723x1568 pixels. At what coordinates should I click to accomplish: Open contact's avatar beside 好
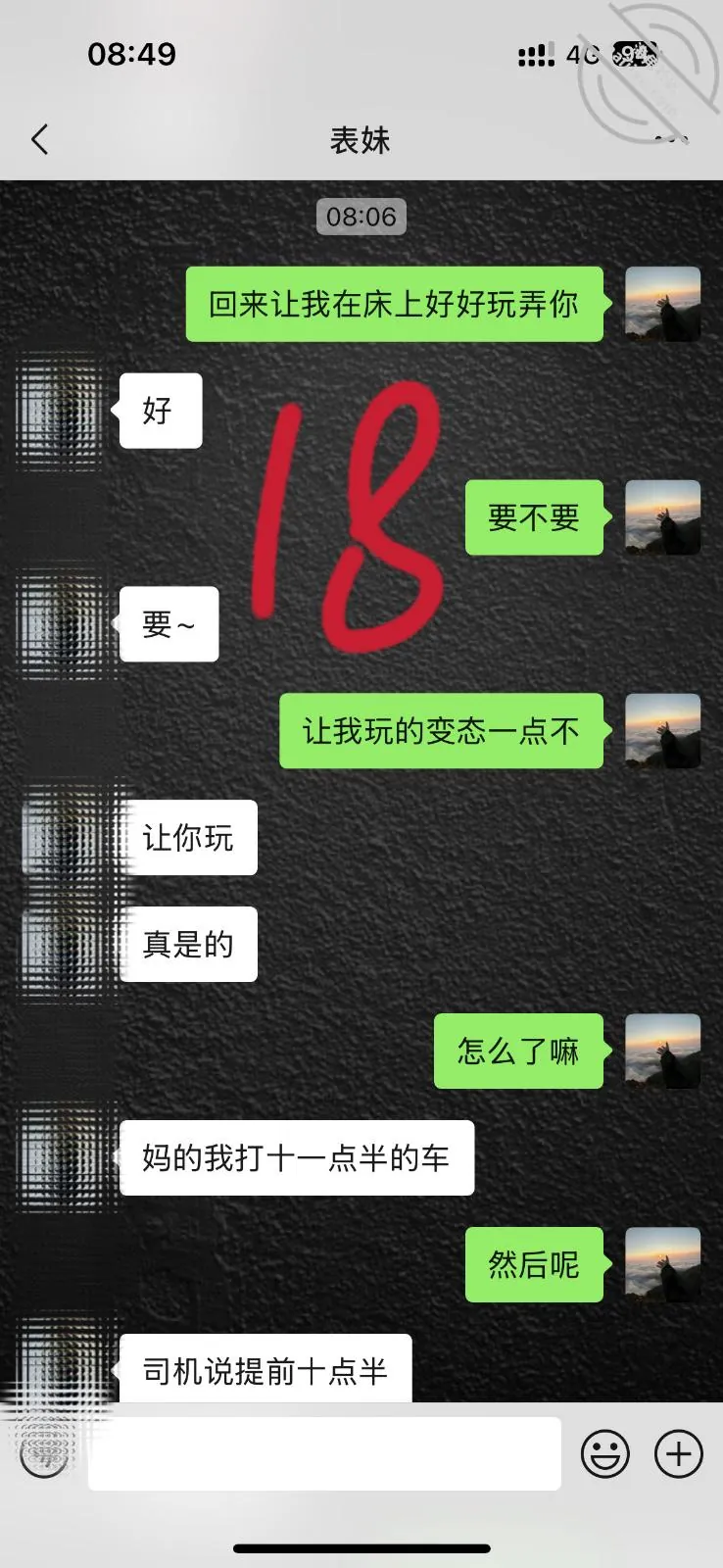tap(60, 411)
